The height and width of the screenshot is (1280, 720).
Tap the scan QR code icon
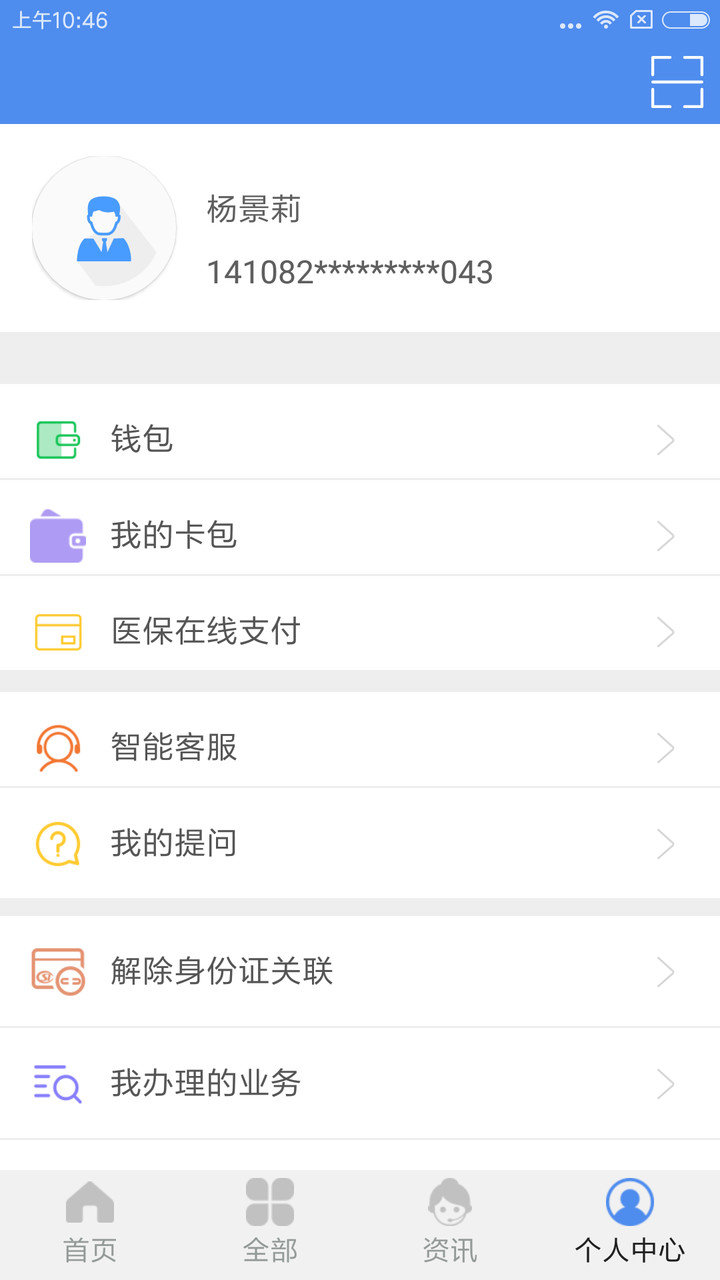[678, 81]
